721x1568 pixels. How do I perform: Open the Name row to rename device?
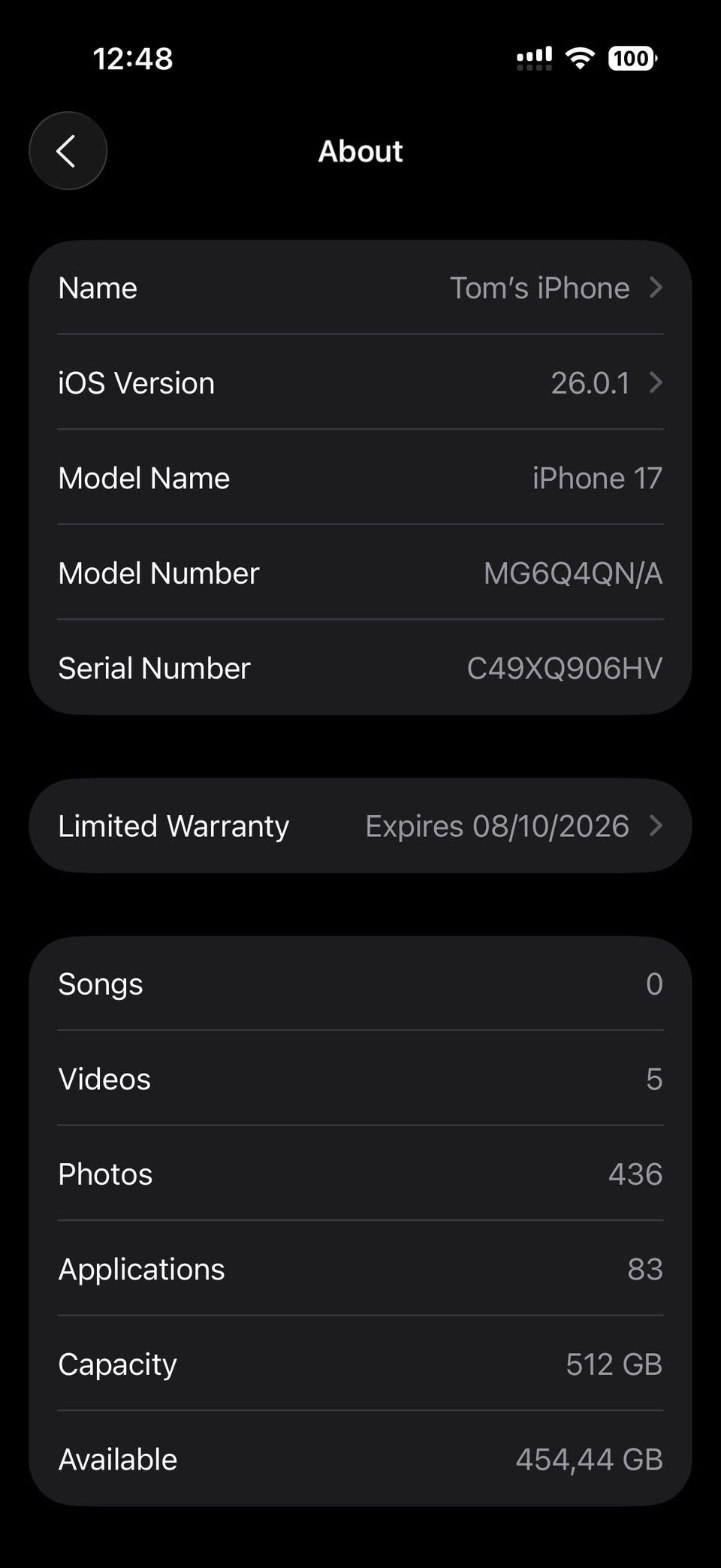point(360,288)
